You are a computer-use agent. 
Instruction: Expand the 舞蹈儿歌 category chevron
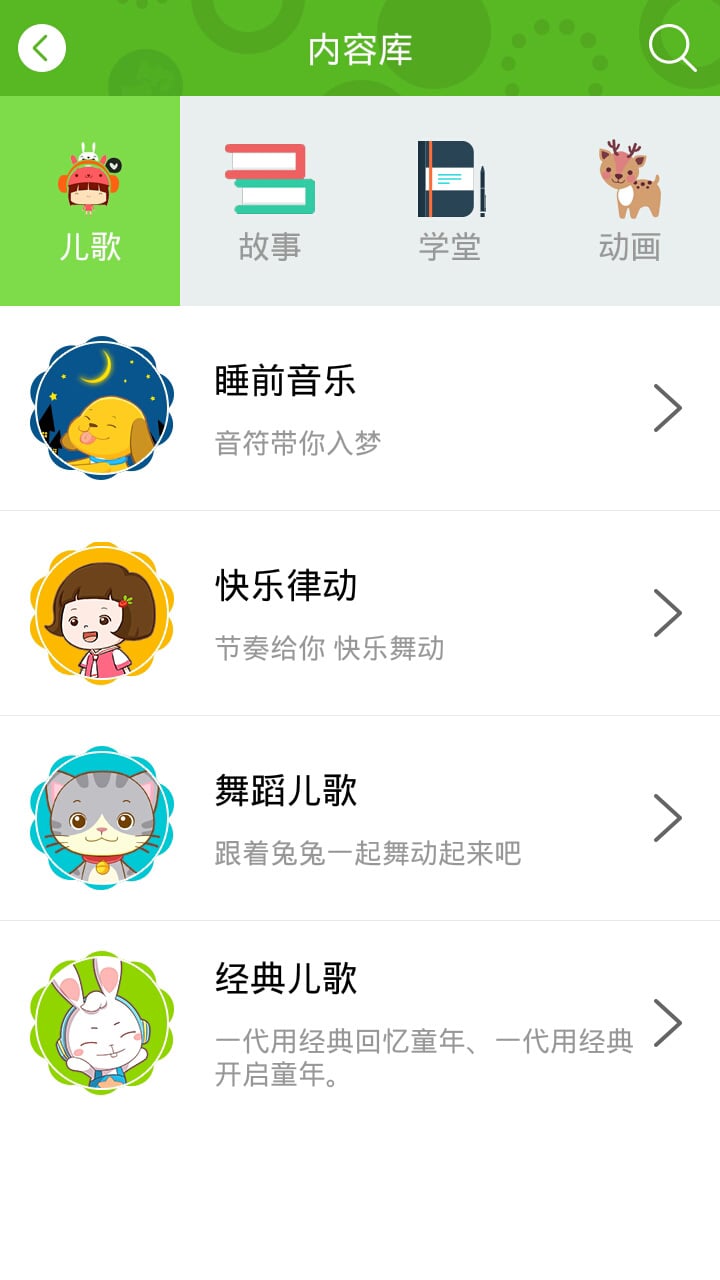click(x=668, y=817)
